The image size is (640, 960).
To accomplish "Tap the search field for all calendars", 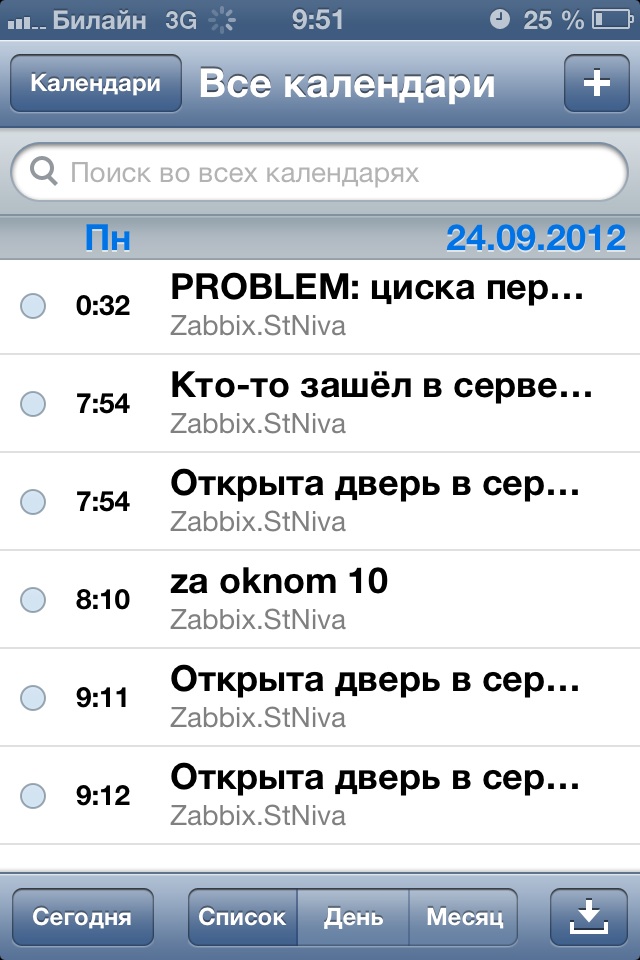I will click(x=320, y=174).
